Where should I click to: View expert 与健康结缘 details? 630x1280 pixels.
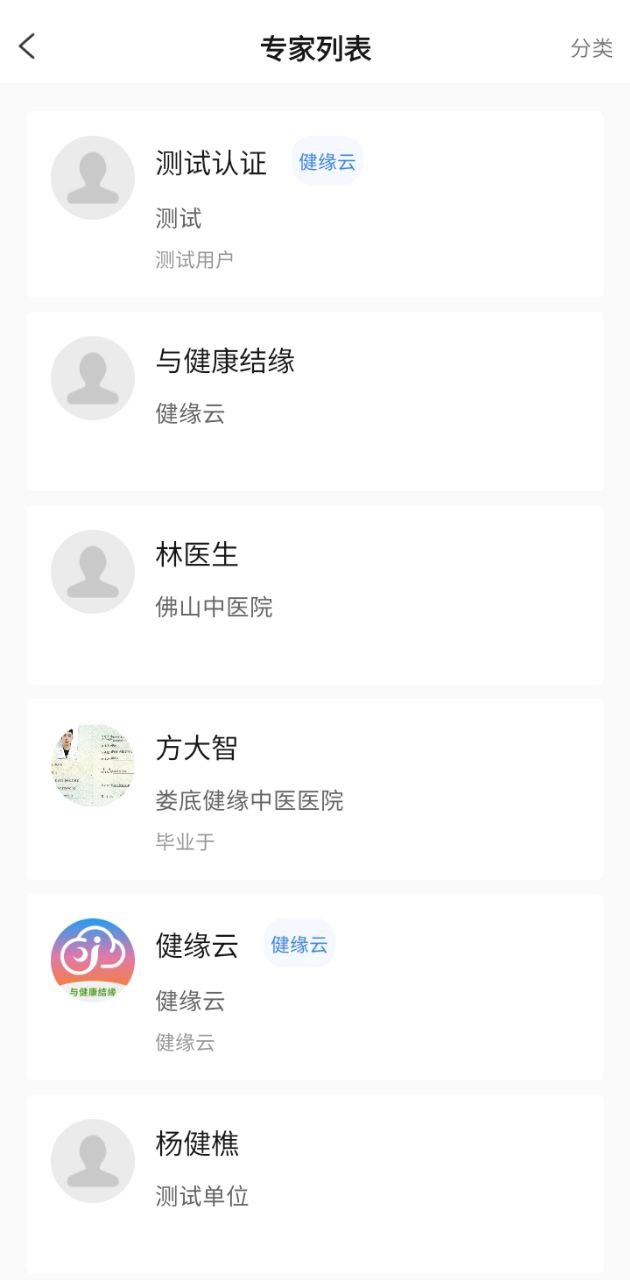314,400
